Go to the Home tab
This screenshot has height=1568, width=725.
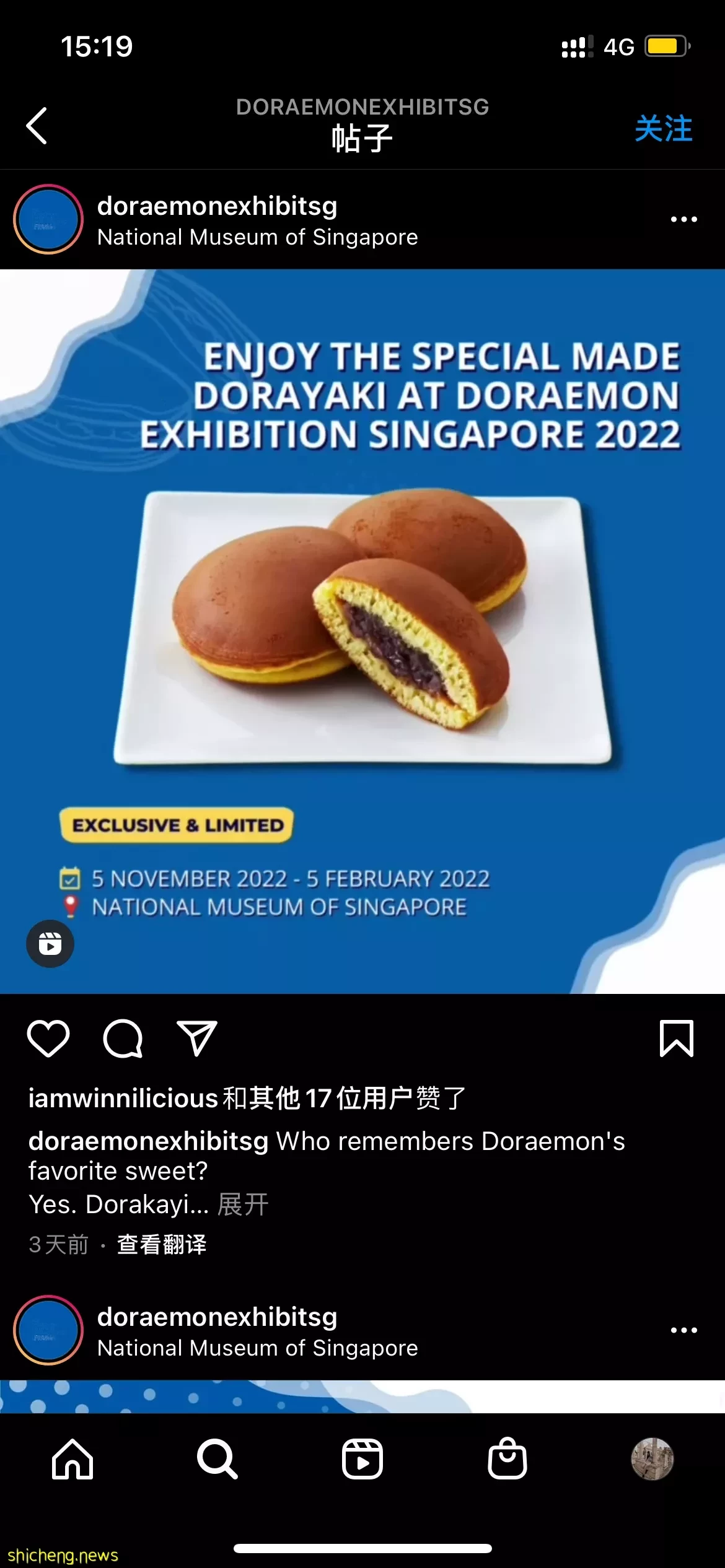point(72,1459)
